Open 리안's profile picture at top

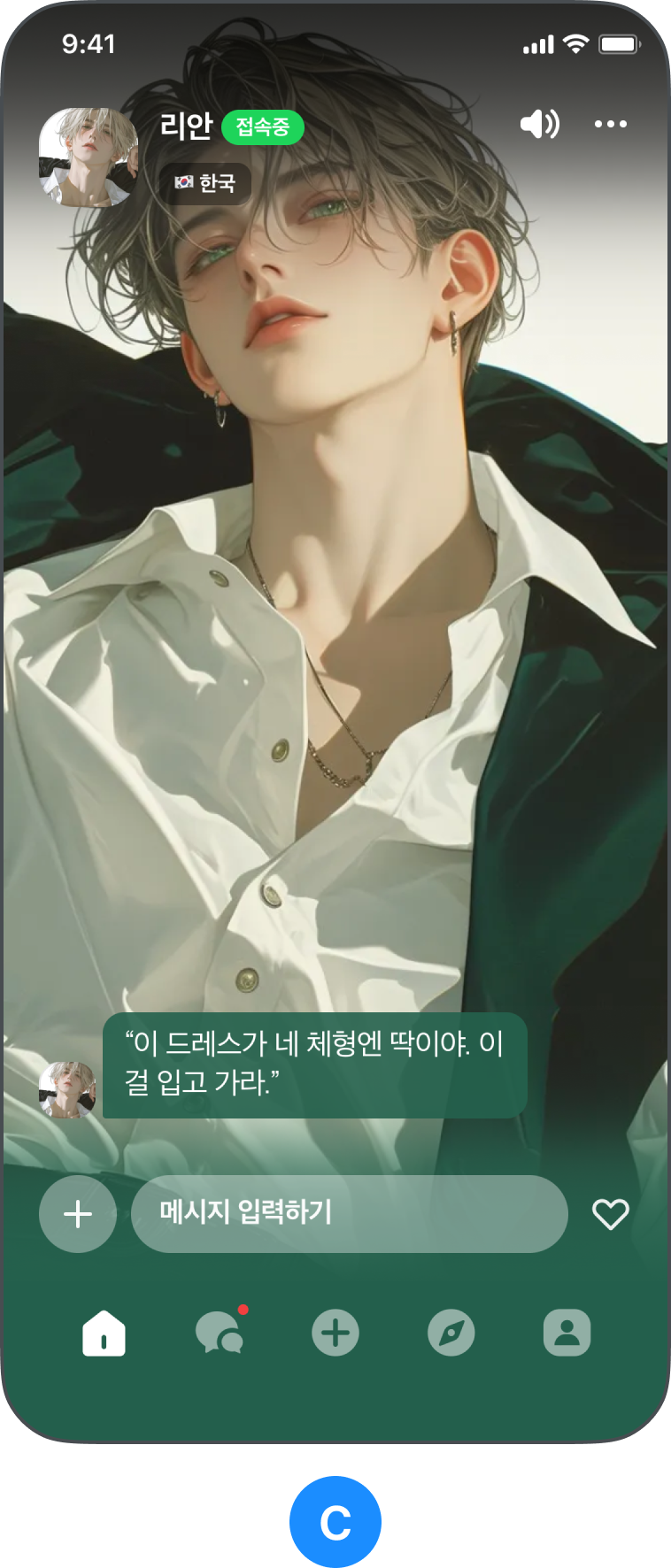coord(88,158)
